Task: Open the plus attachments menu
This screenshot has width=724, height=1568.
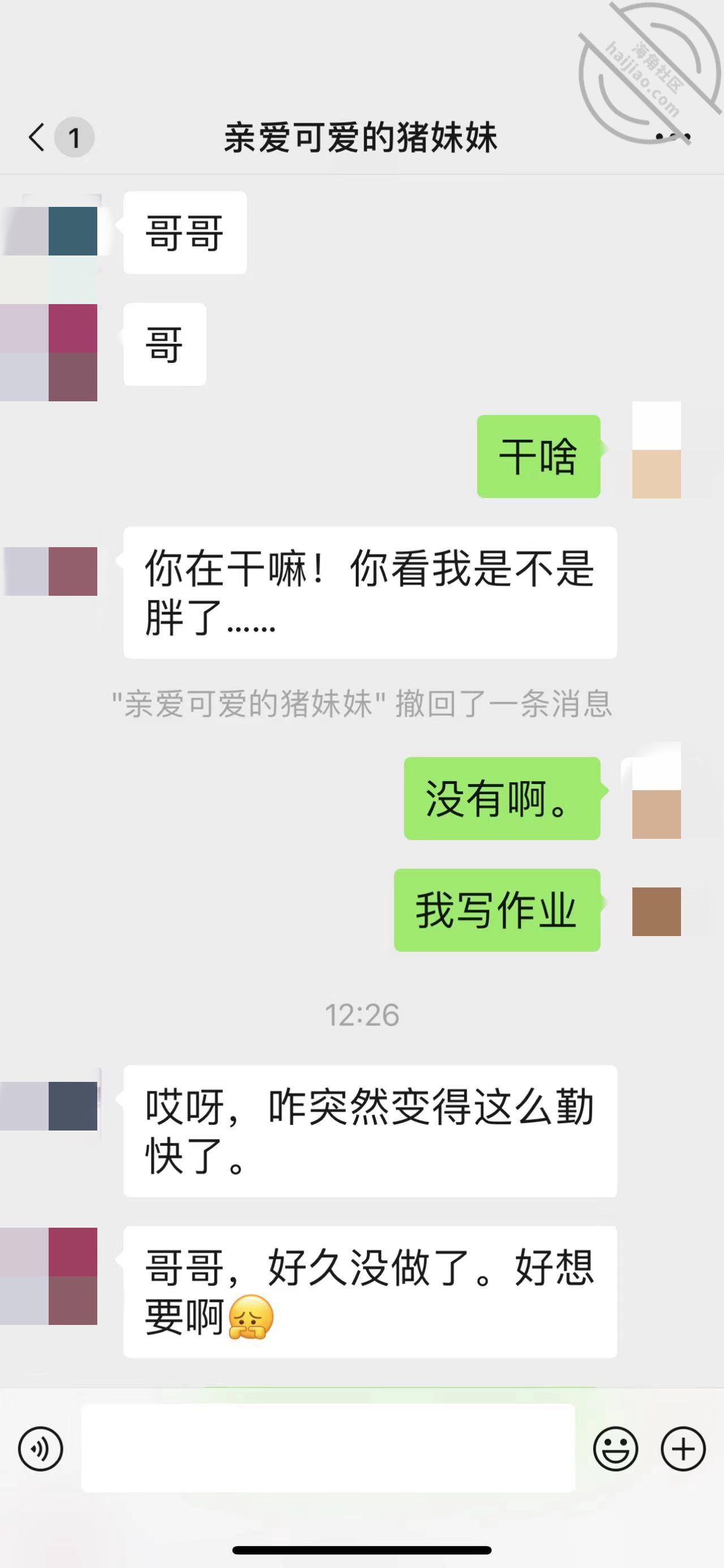Action: [683, 1449]
